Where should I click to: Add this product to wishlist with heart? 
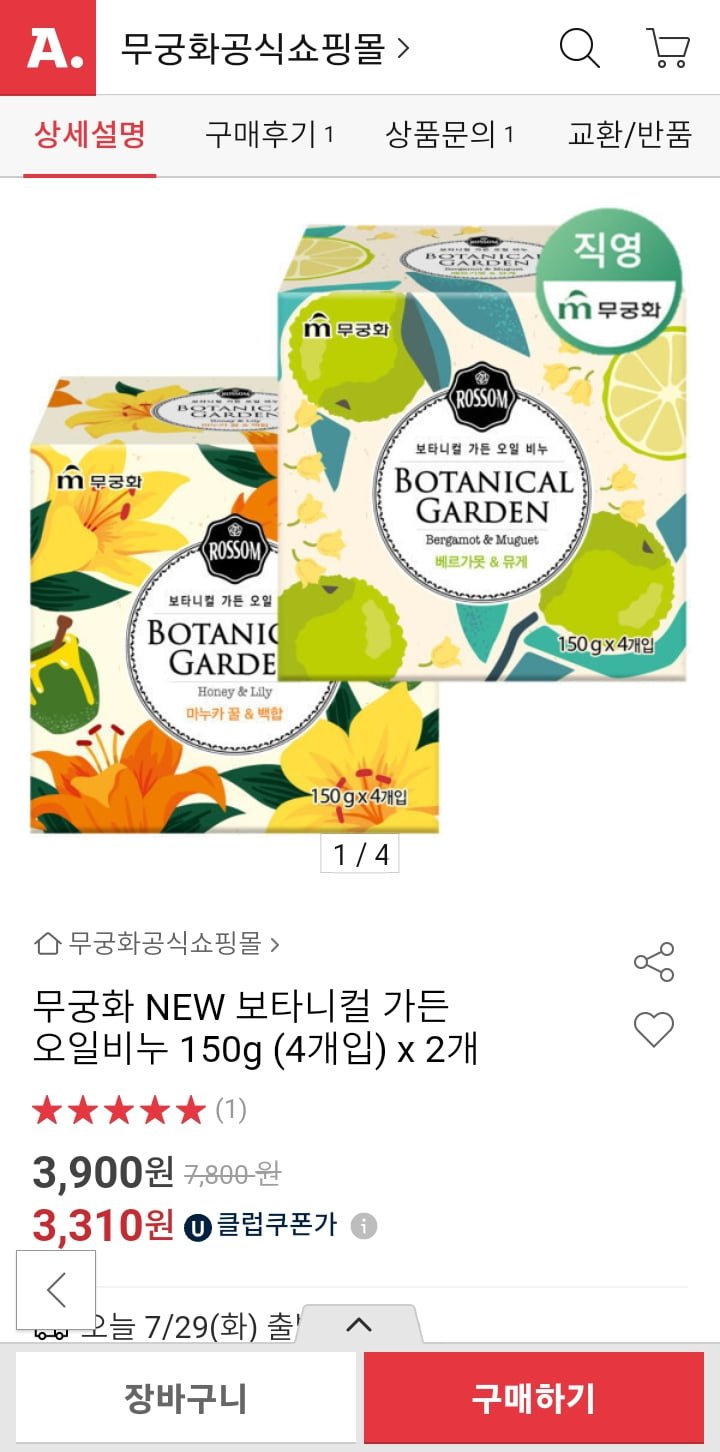(x=654, y=1029)
